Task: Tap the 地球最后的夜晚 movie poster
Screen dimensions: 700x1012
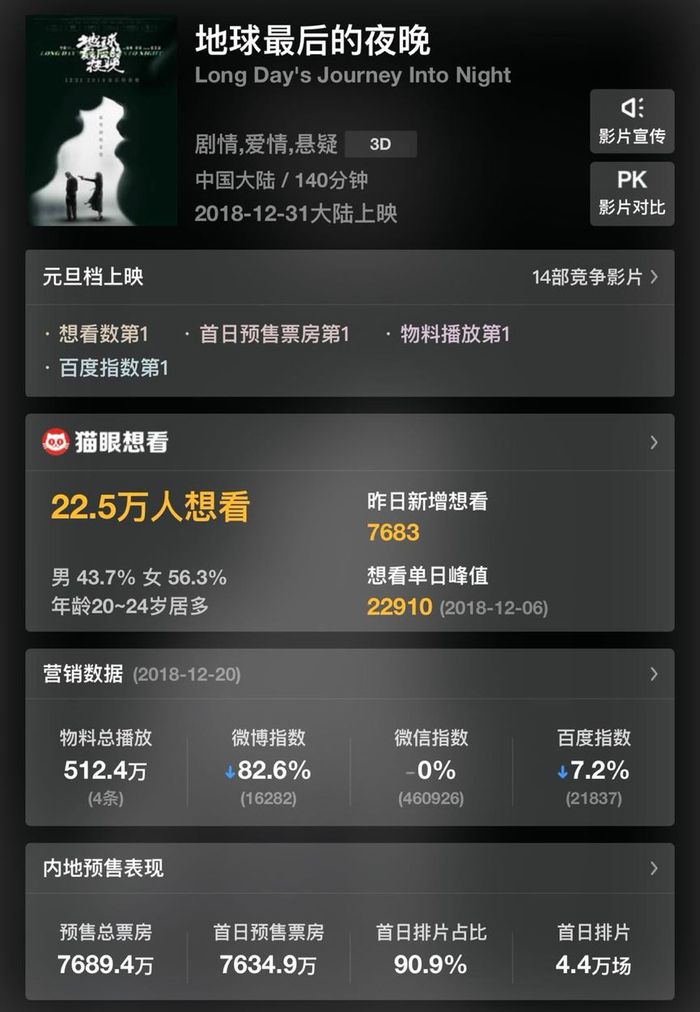Action: click(101, 120)
